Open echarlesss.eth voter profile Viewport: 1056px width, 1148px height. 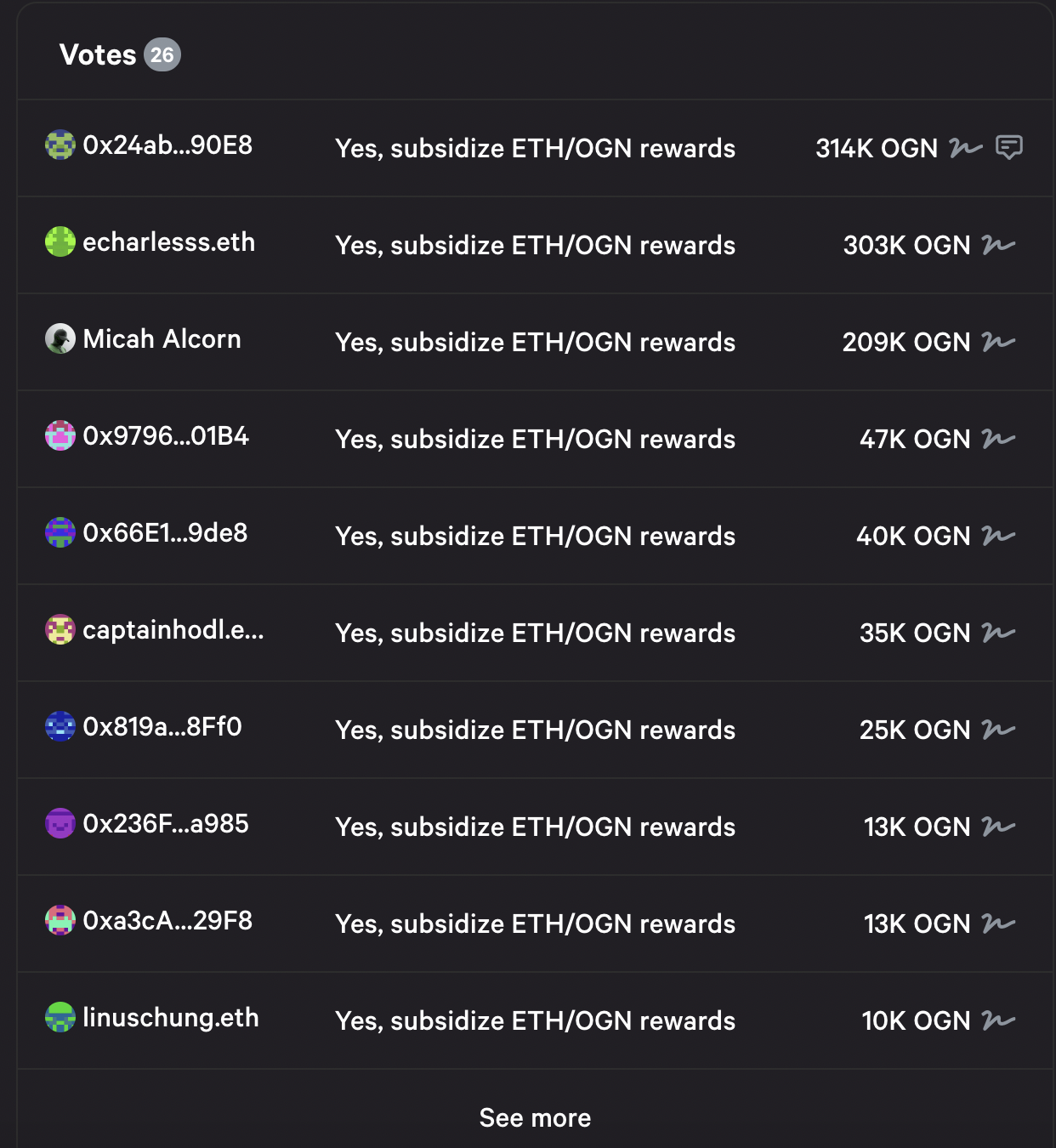tap(168, 242)
